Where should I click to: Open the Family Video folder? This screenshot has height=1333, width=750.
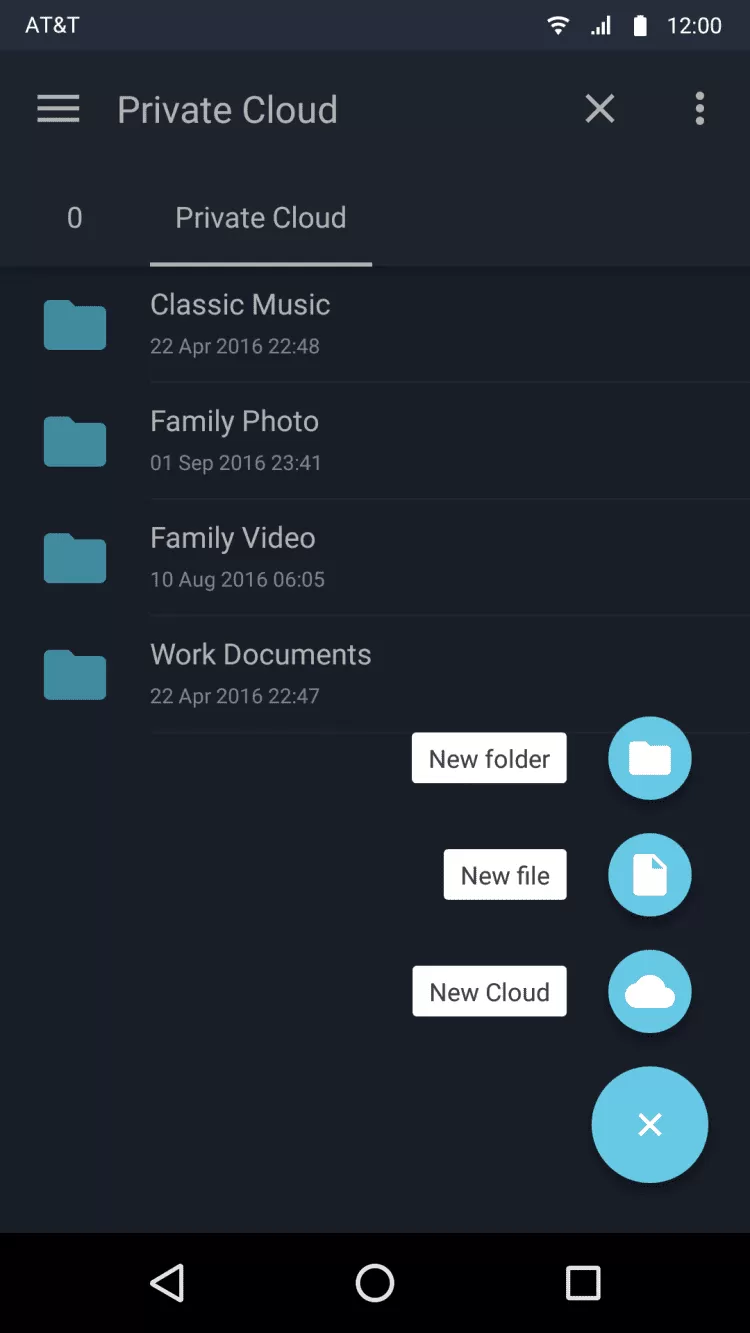click(x=375, y=557)
